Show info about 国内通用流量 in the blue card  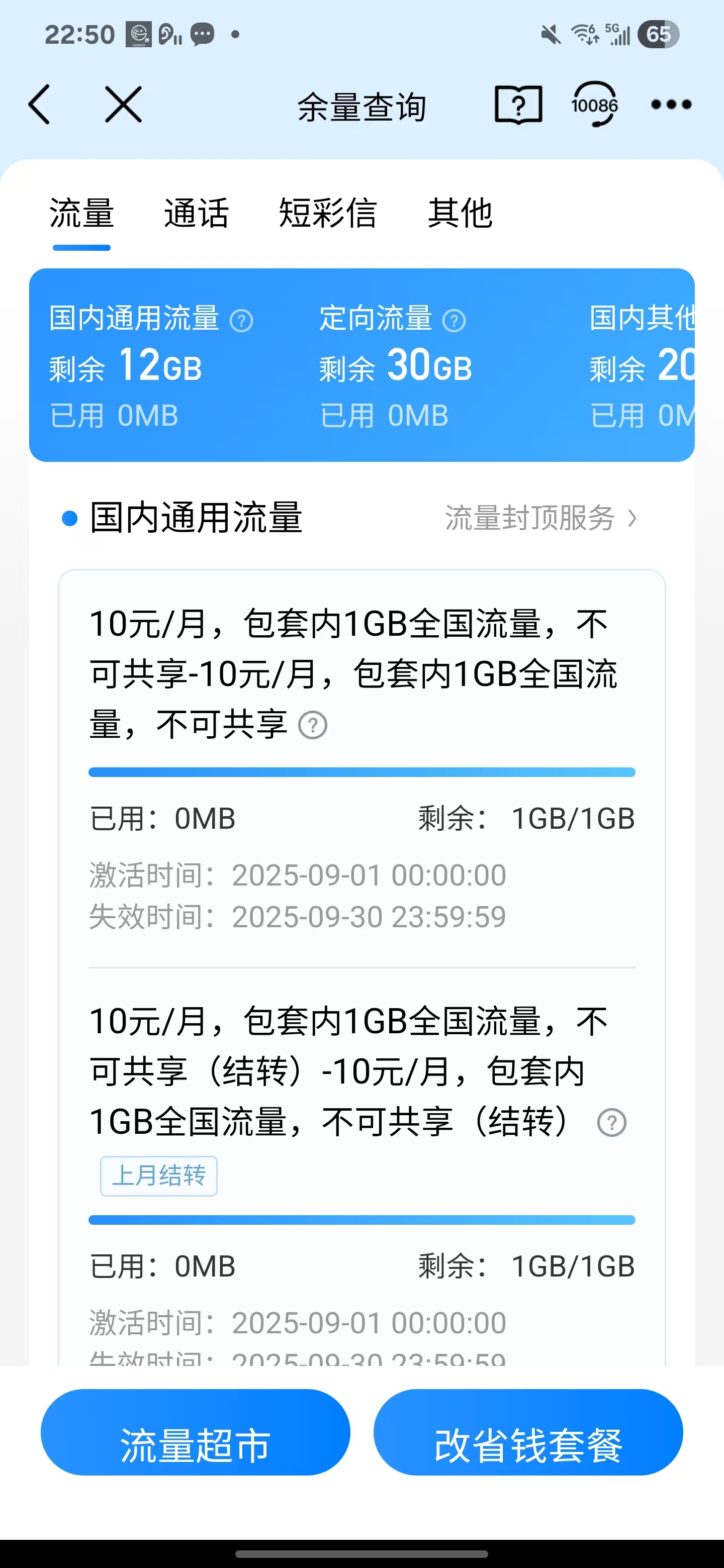[x=241, y=320]
